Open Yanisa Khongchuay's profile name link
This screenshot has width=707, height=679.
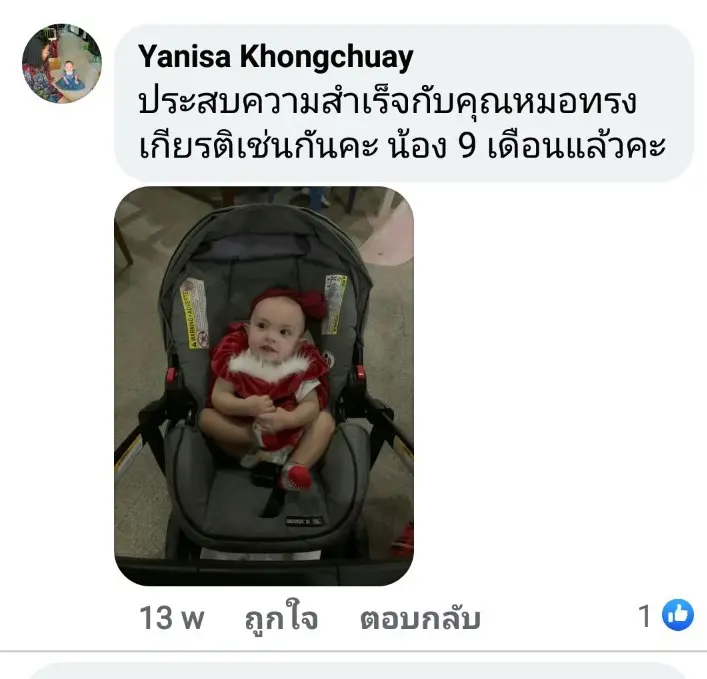(275, 57)
